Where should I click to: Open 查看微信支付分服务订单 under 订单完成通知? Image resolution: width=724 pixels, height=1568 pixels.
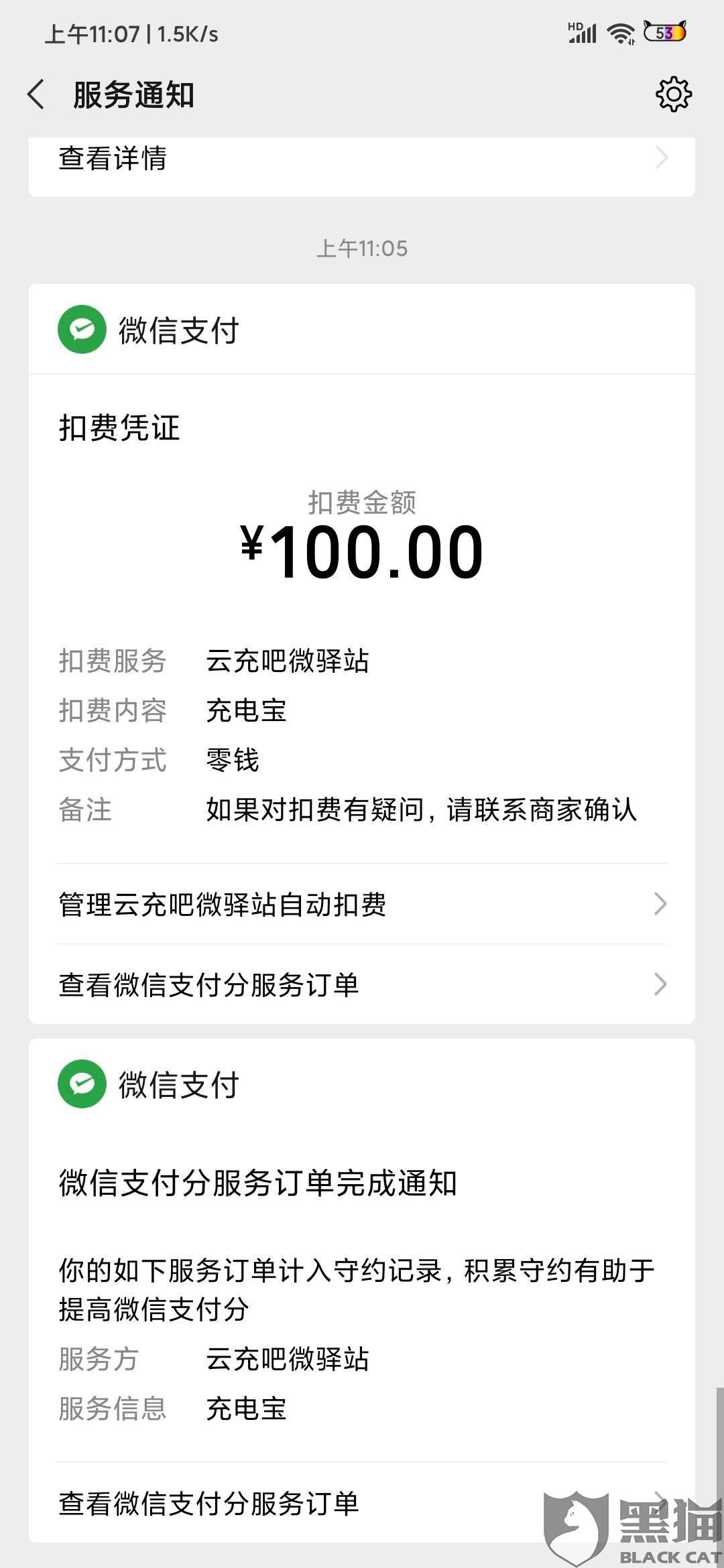(x=362, y=1503)
